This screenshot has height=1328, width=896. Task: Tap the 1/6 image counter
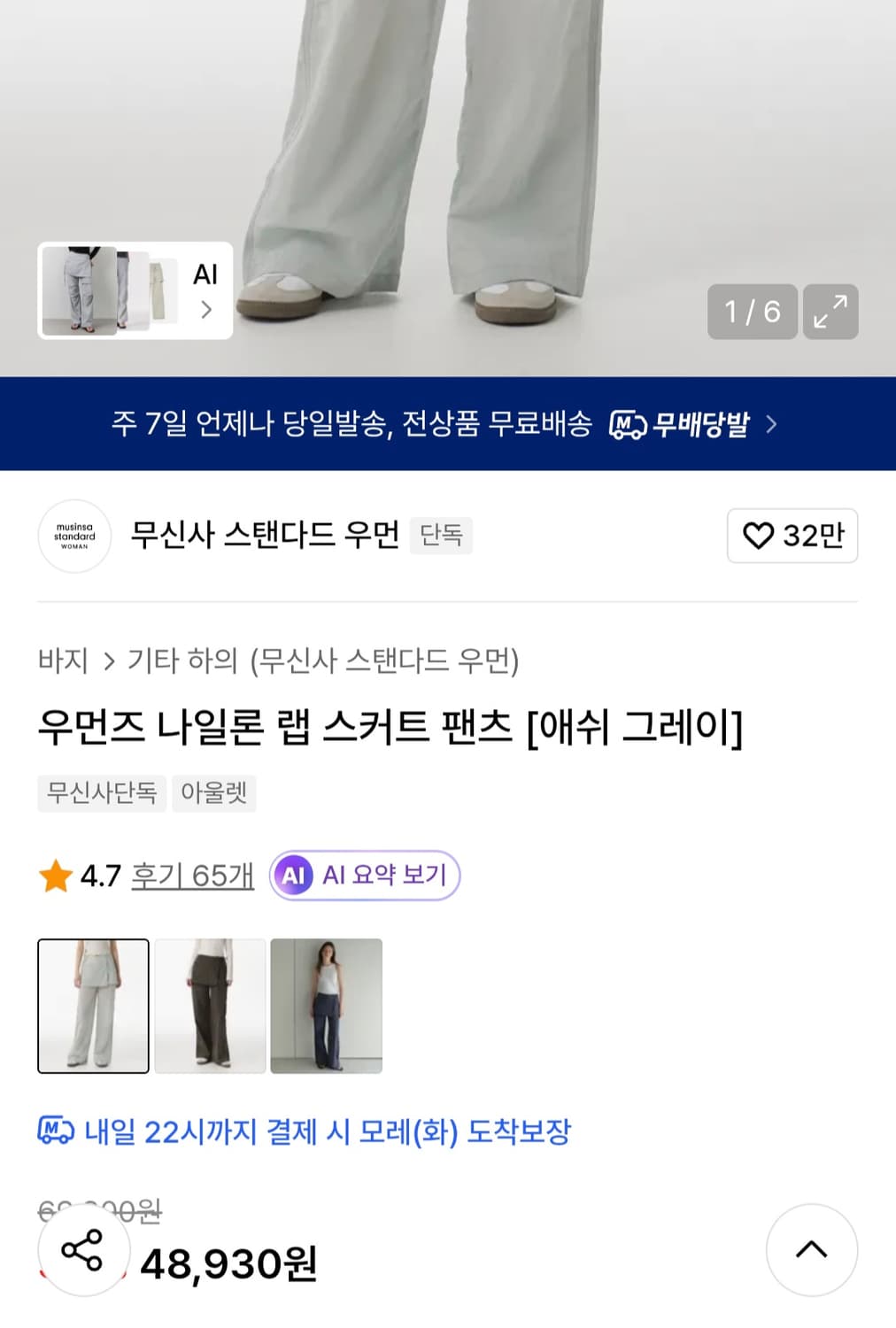(752, 313)
